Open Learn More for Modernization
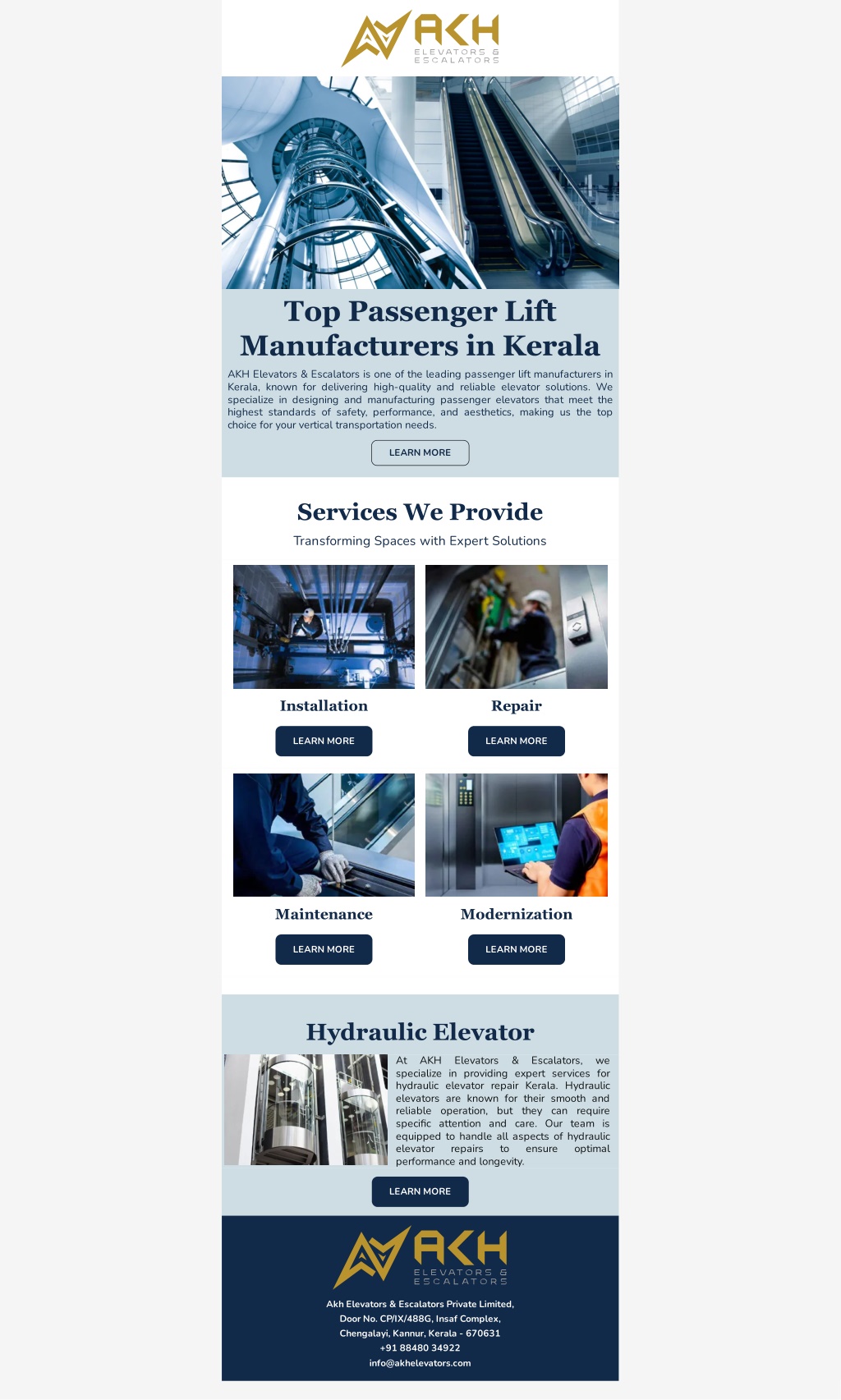 click(516, 949)
